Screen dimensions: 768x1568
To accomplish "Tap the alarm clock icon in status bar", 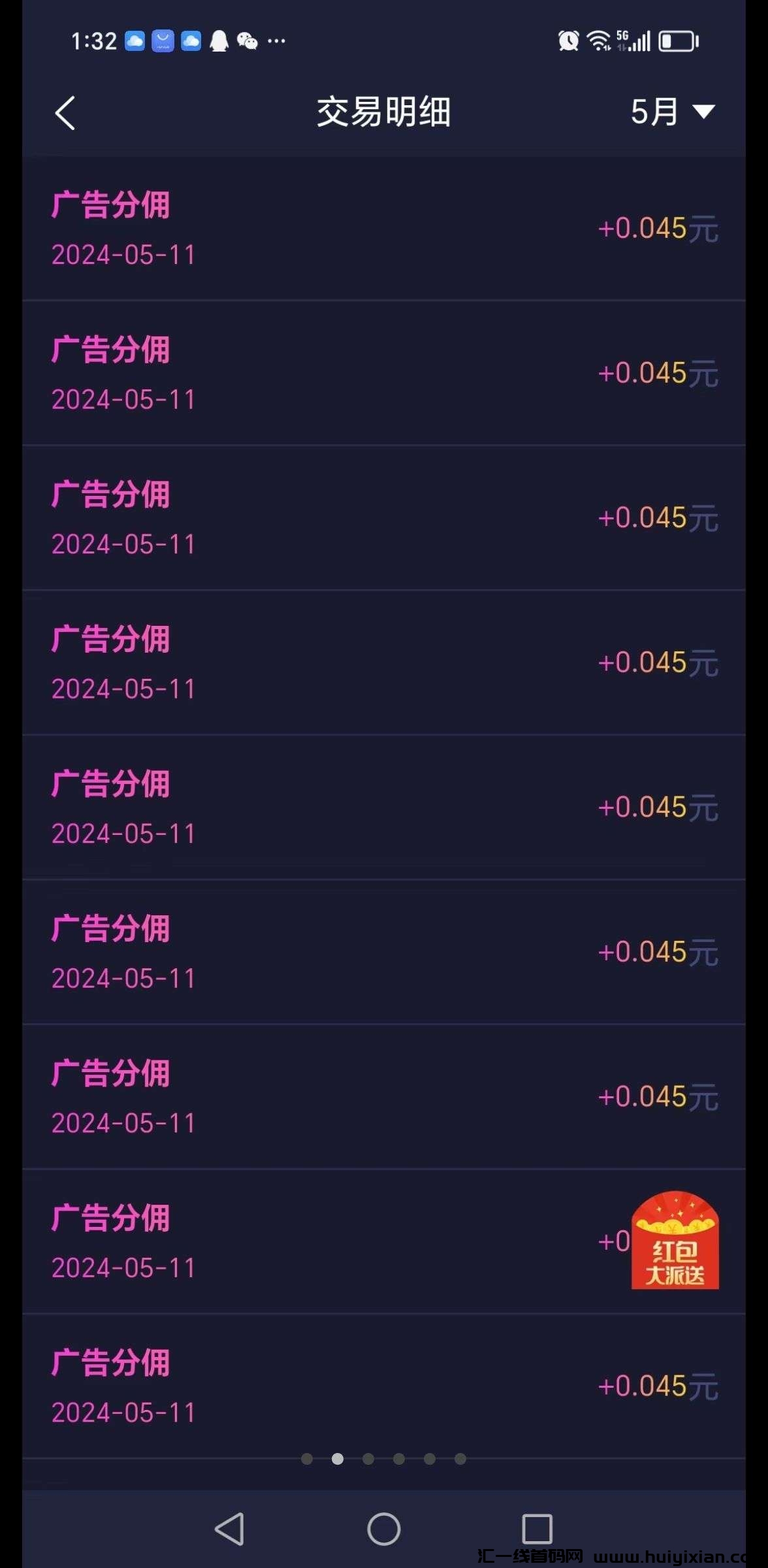I will pyautogui.click(x=568, y=41).
